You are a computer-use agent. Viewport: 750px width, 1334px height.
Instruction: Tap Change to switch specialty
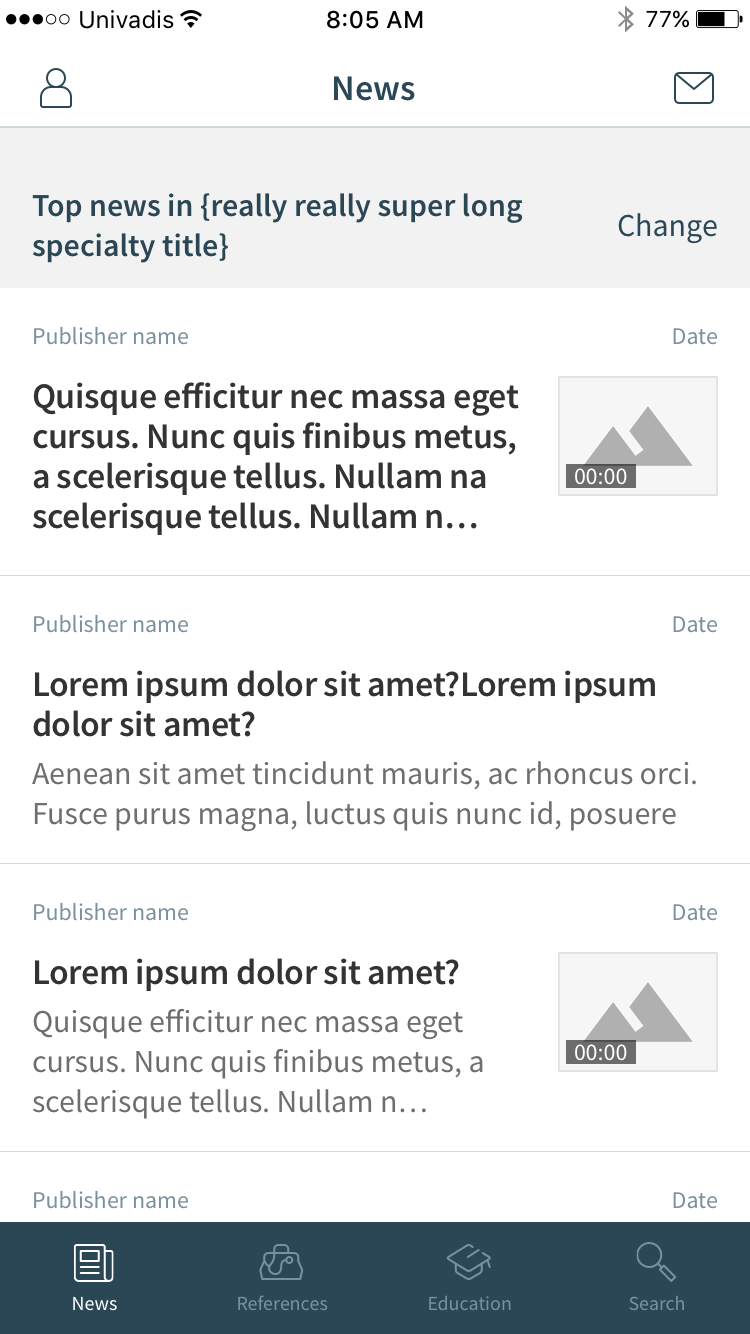click(667, 226)
